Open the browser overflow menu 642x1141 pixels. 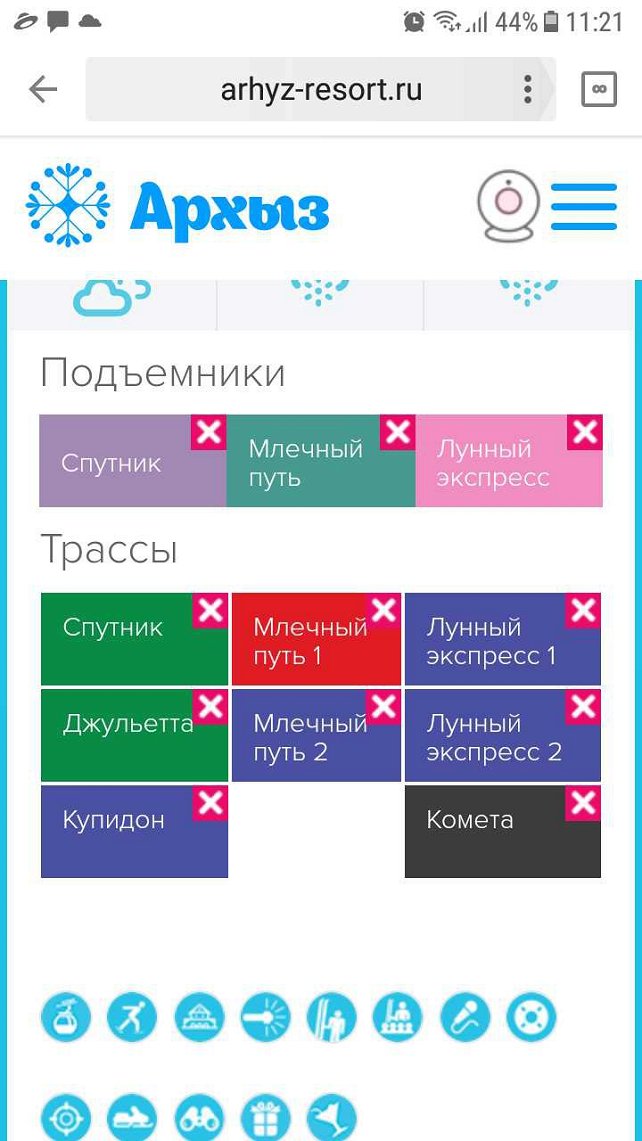point(527,90)
